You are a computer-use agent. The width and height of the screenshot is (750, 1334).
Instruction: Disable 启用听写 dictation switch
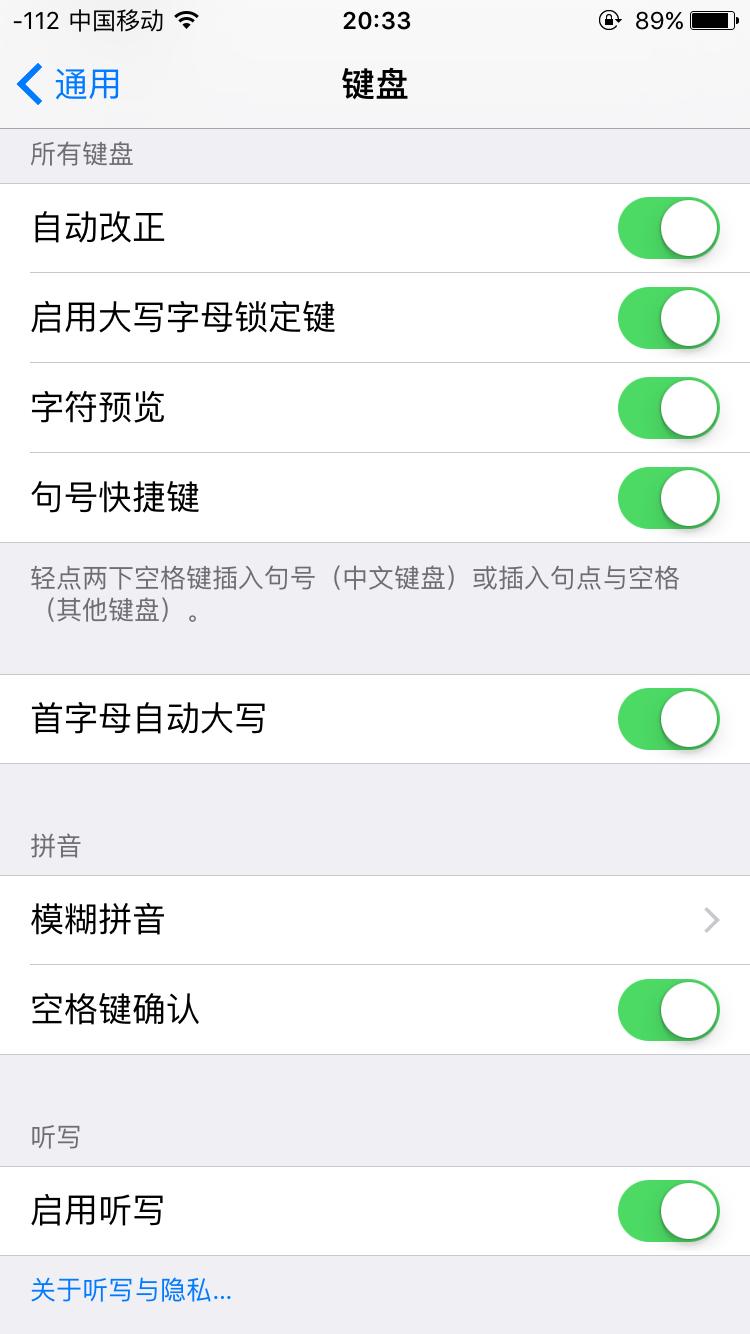tap(668, 1211)
